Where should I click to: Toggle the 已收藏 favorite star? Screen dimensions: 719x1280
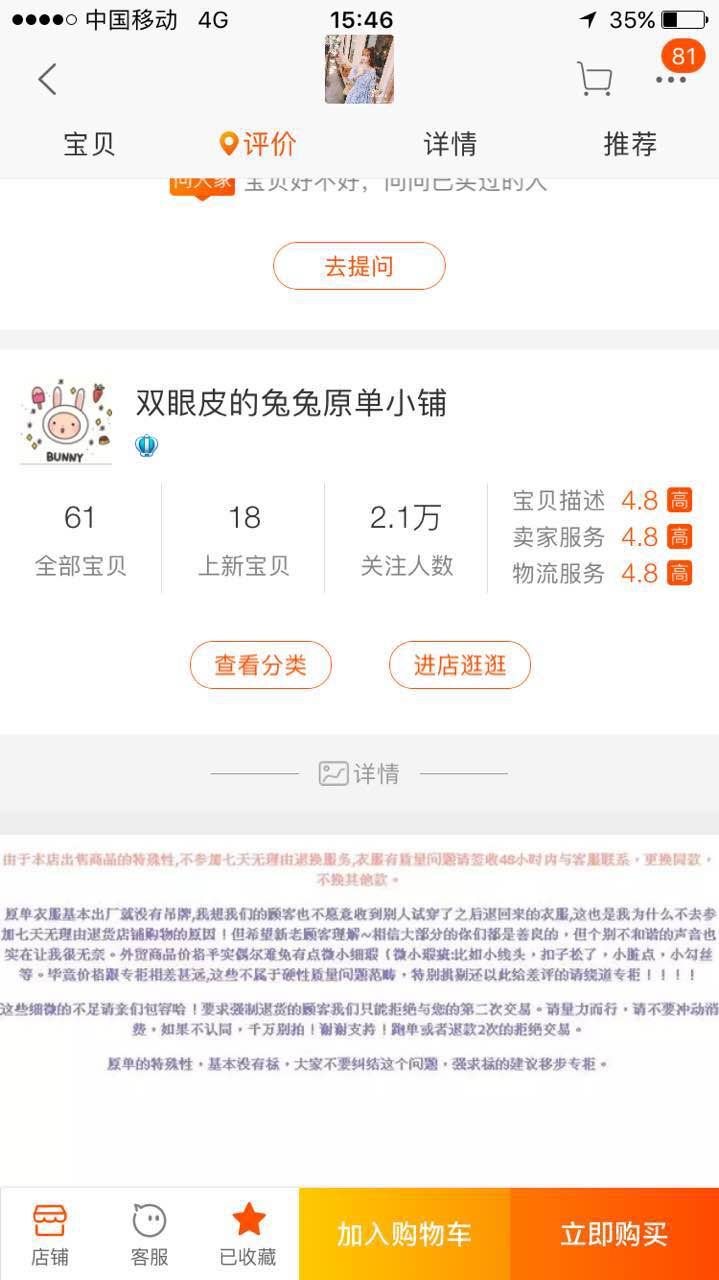click(x=248, y=1234)
